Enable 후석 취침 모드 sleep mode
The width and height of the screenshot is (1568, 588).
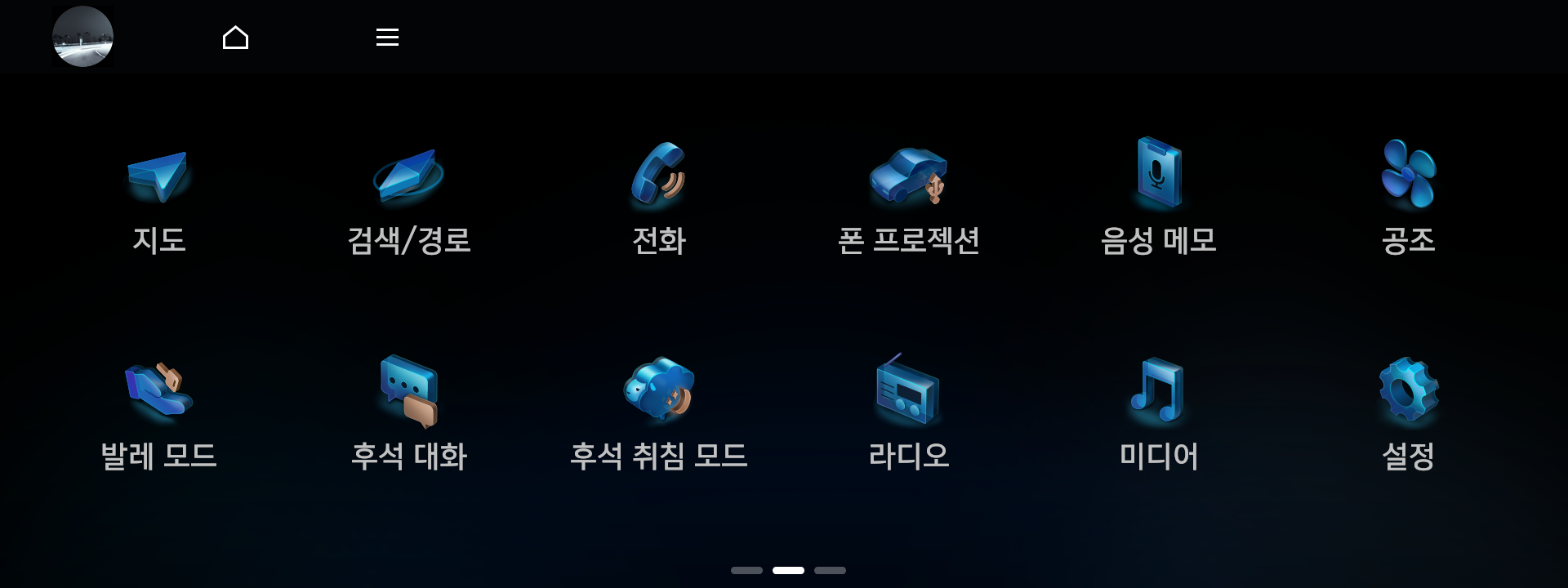tap(659, 412)
